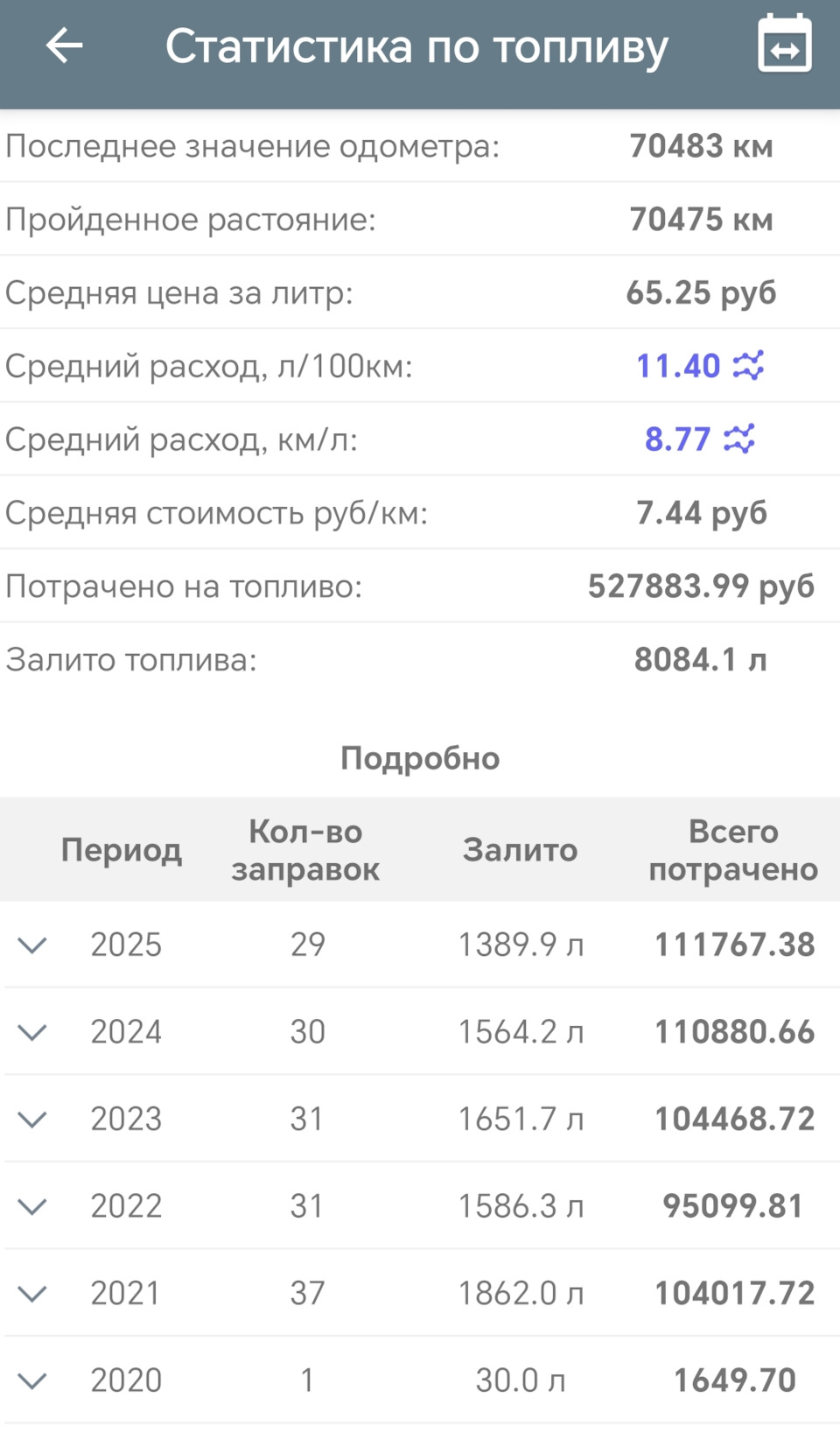The width and height of the screenshot is (840, 1447).
Task: Expand the 2024 period row
Action: (32, 1032)
